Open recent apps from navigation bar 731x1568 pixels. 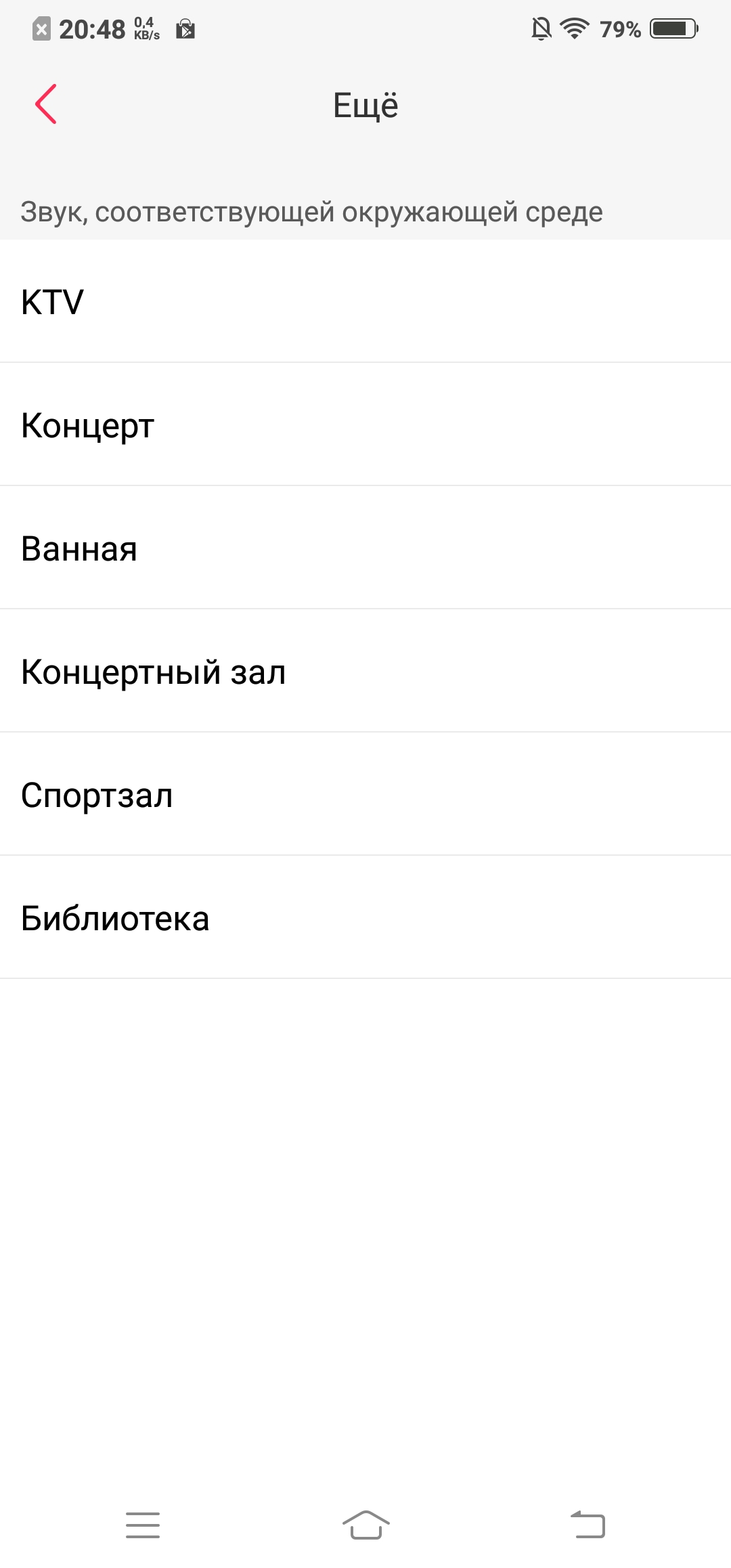click(x=143, y=1525)
